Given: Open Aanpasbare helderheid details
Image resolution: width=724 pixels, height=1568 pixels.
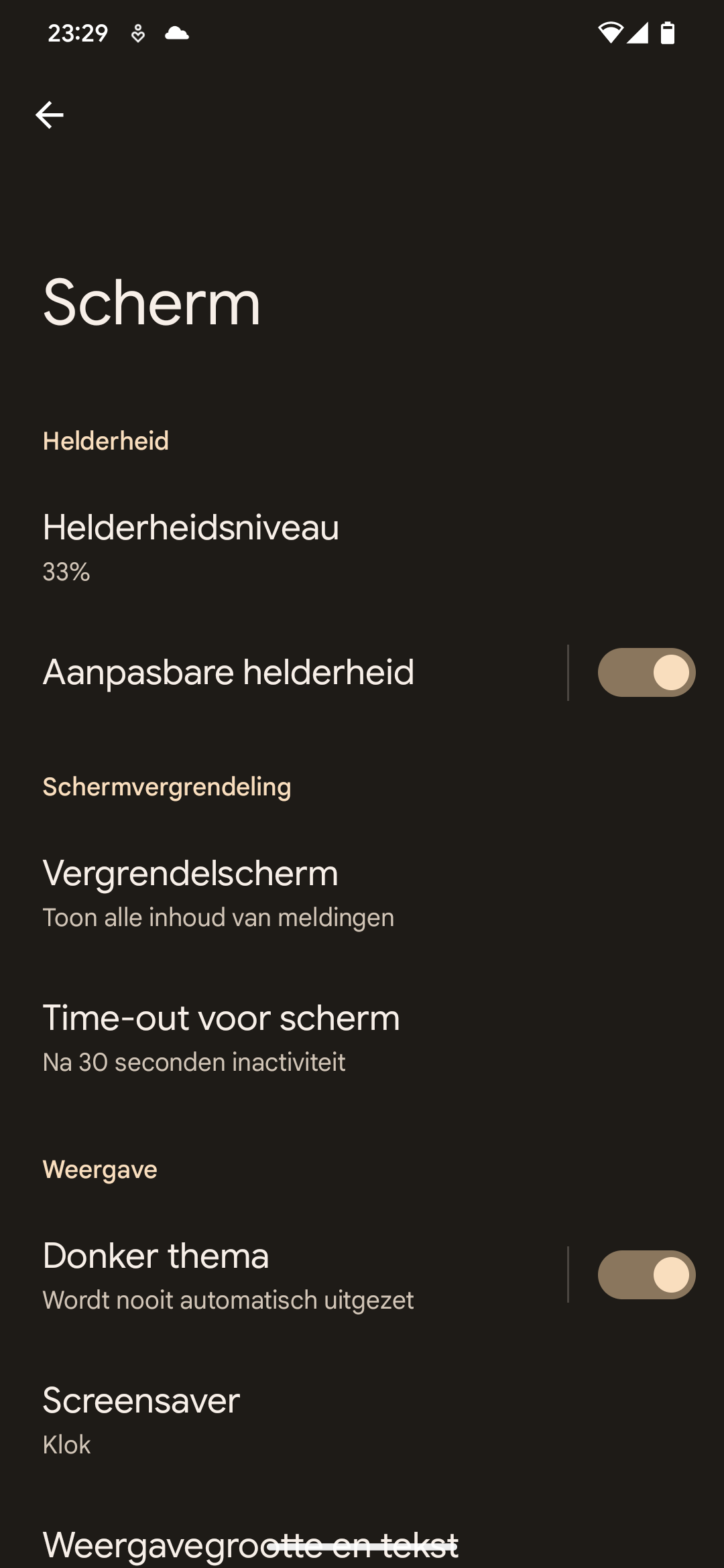Looking at the screenshot, I should [x=283, y=672].
